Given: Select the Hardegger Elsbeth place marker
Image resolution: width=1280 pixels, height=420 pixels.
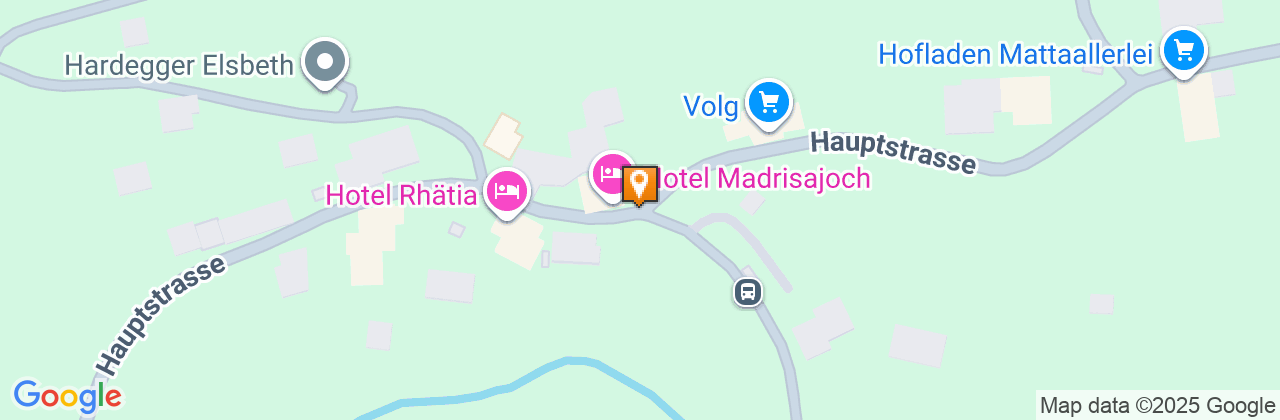Looking at the screenshot, I should click(x=324, y=63).
